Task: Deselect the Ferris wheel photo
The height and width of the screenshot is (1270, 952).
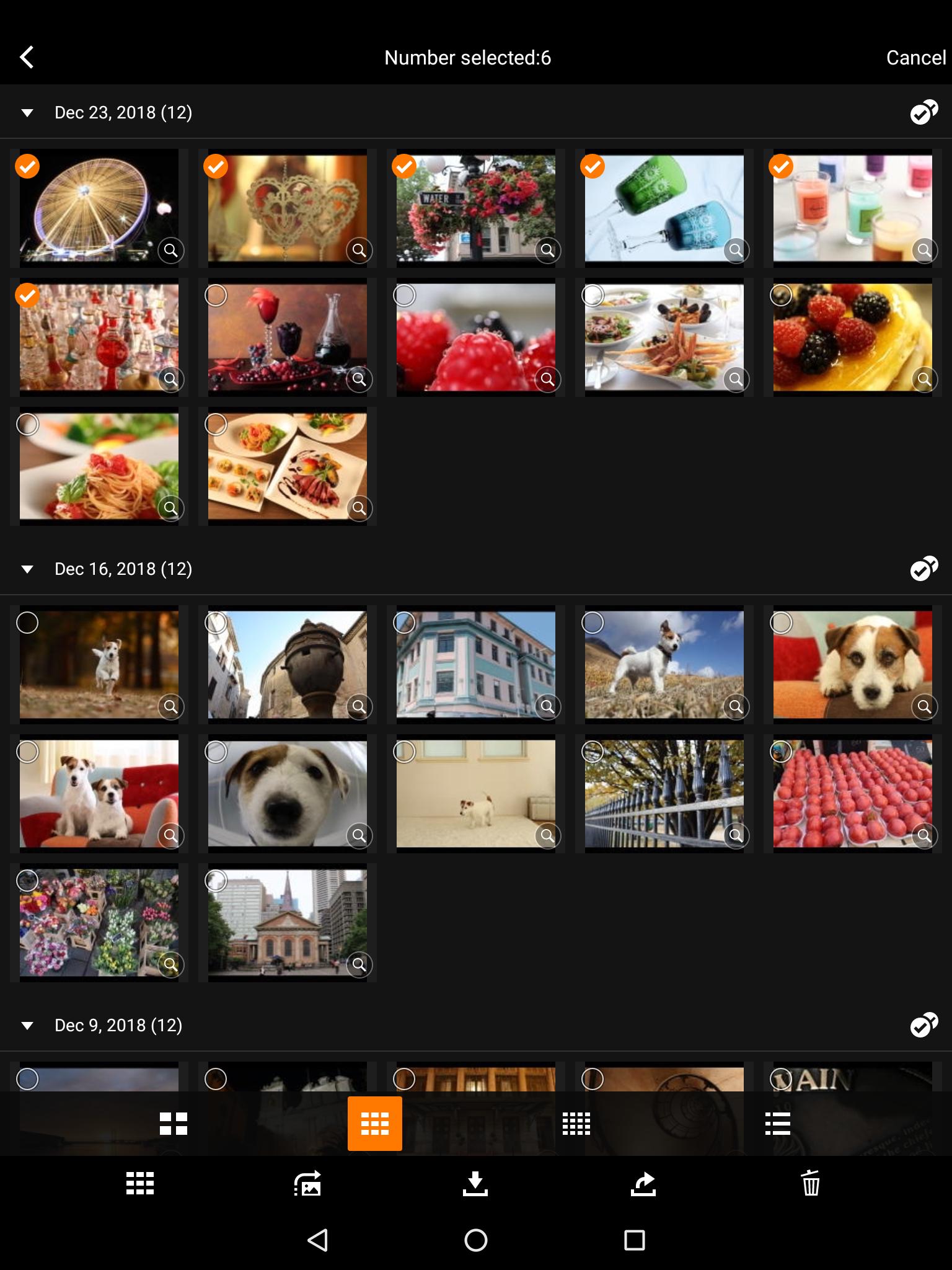Action: point(28,166)
